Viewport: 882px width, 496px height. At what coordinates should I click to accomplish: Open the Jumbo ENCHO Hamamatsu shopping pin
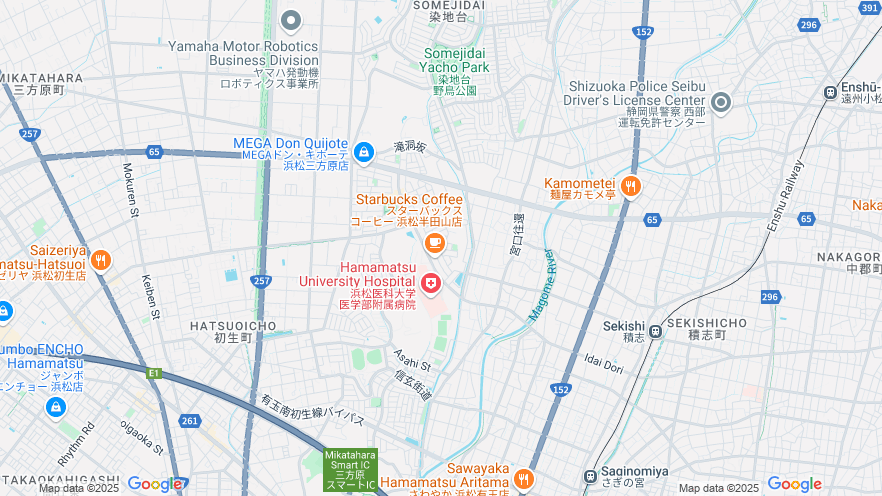point(55,407)
